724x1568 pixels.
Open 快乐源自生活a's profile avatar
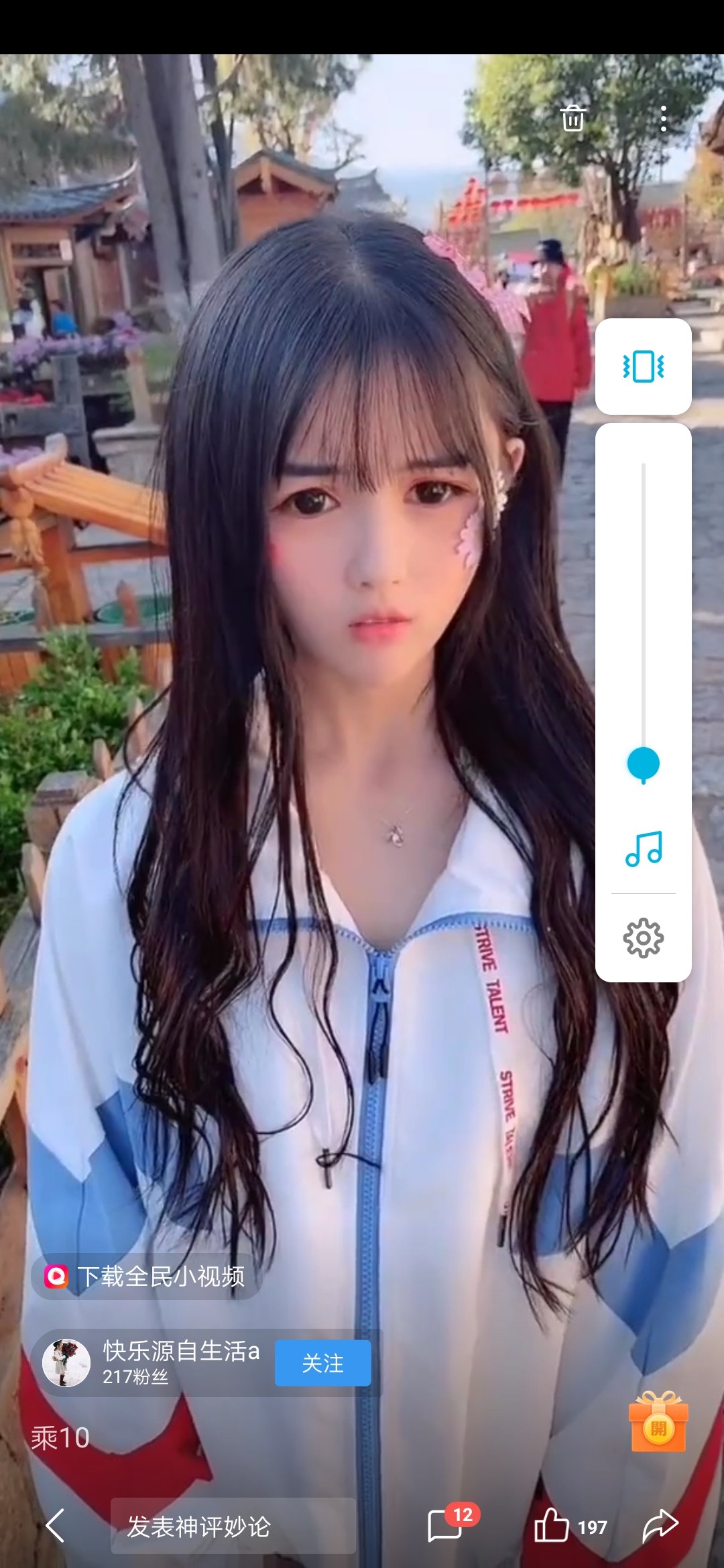point(66,1363)
